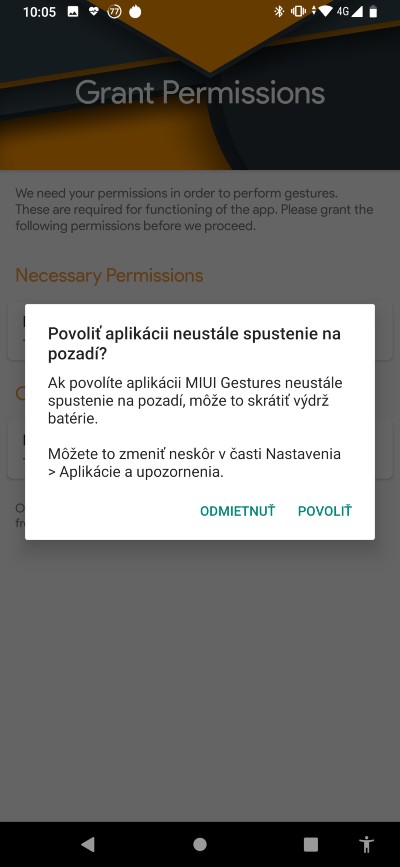
Task: Go back with the navigation bar arrow
Action: tap(88, 844)
